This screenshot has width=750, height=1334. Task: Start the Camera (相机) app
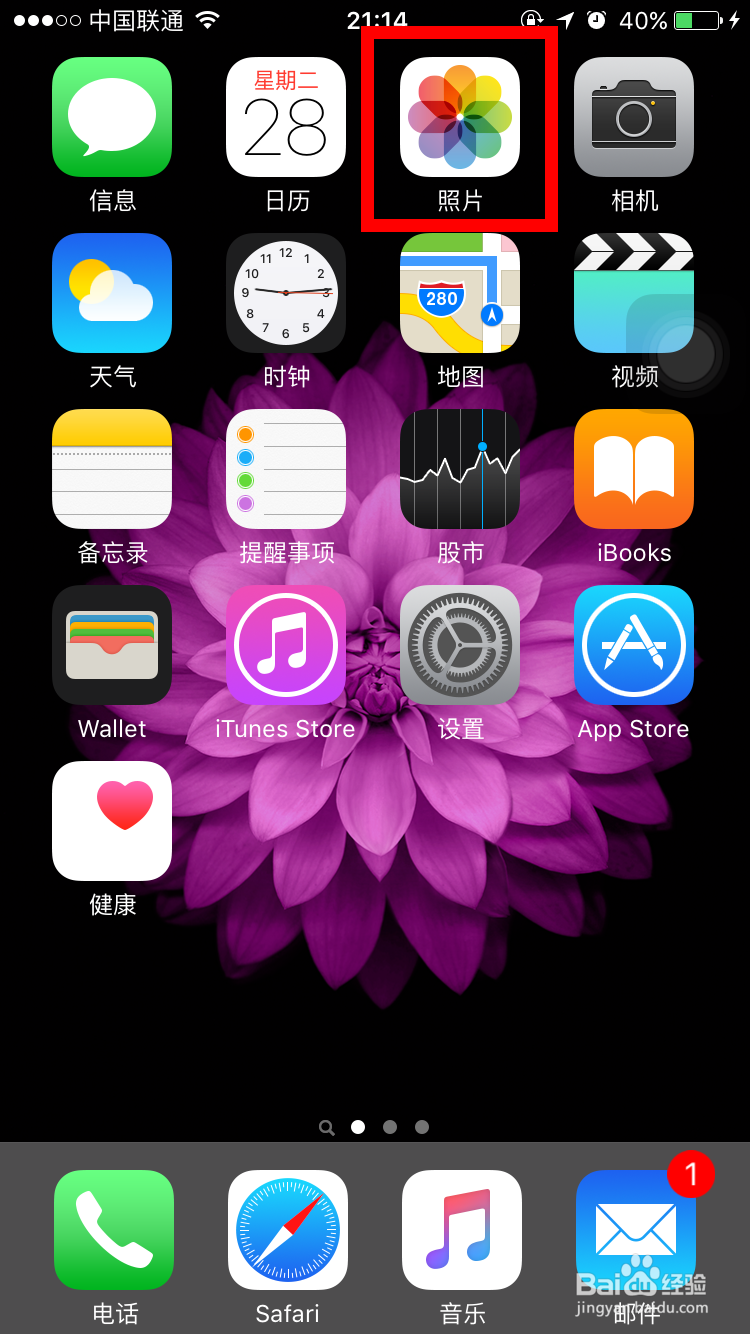pyautogui.click(x=633, y=117)
